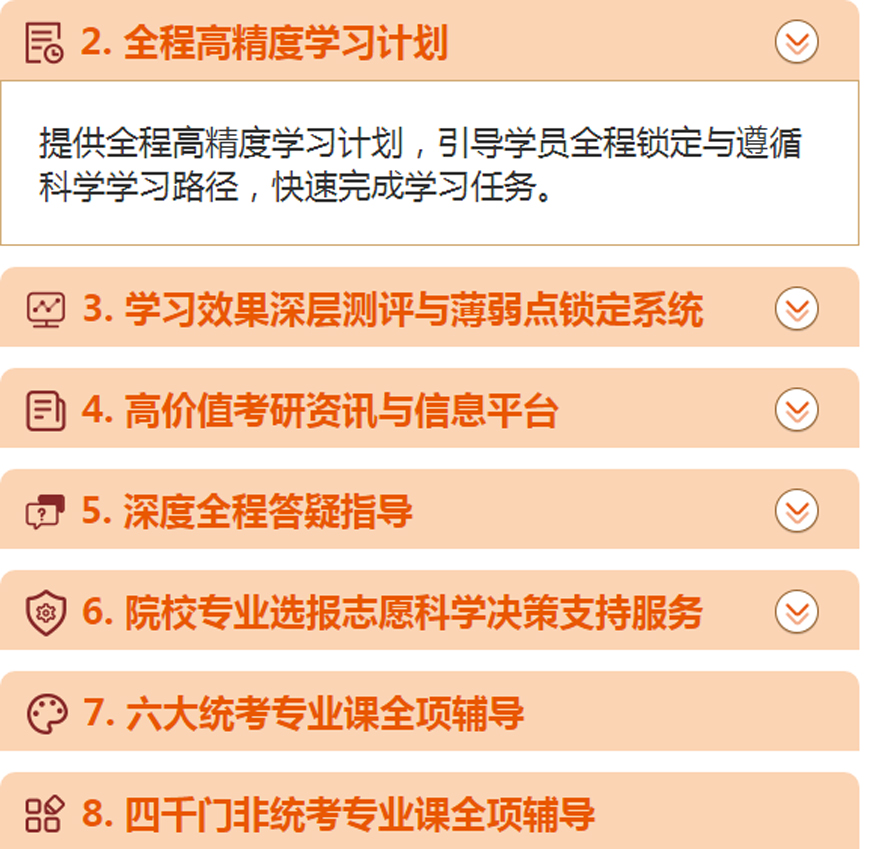Expand 院校专业选报志愿科学决策支持服务 section
The height and width of the screenshot is (849, 870).
[x=797, y=612]
